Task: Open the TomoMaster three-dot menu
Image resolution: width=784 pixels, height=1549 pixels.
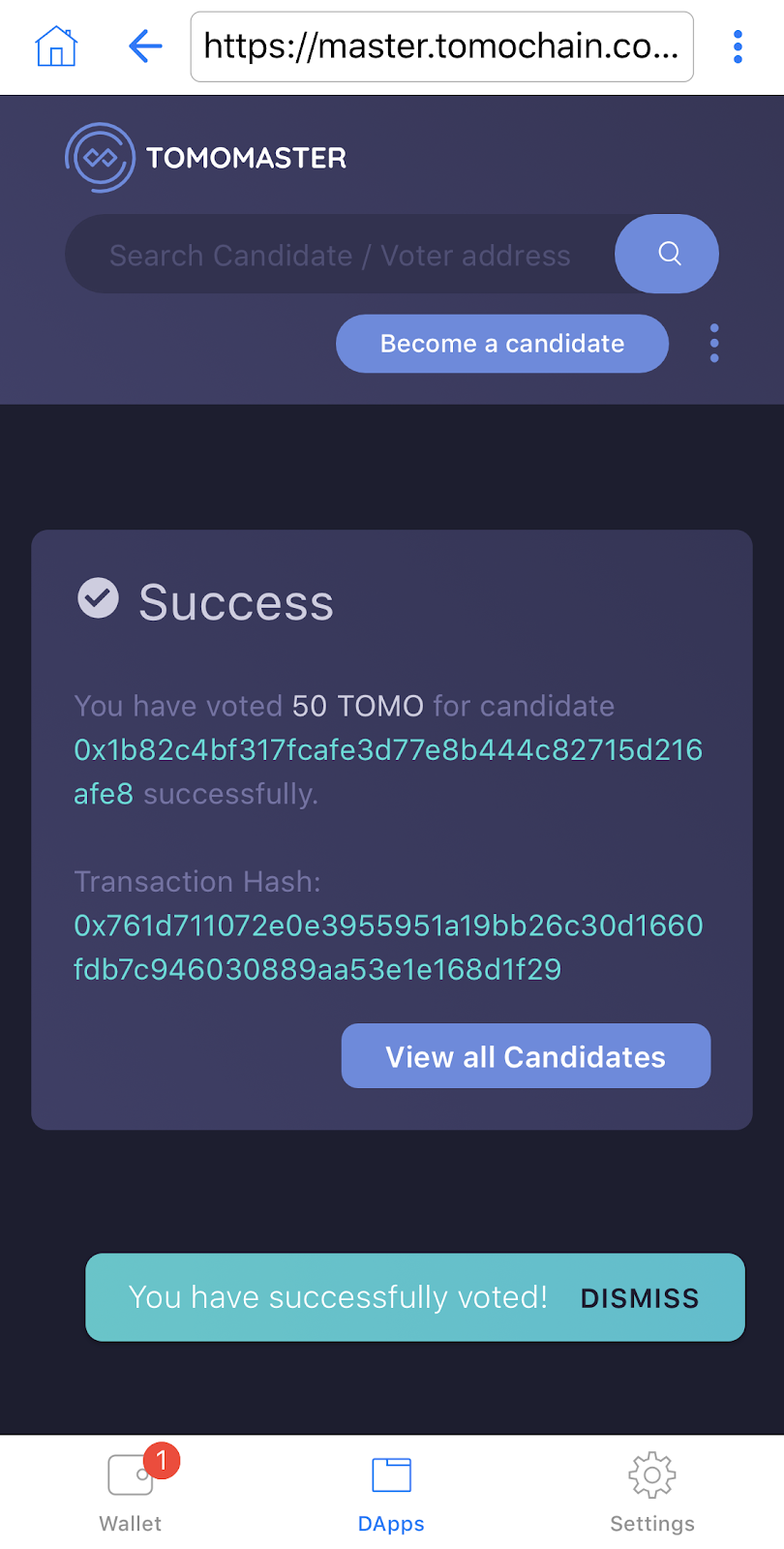Action: pos(714,344)
